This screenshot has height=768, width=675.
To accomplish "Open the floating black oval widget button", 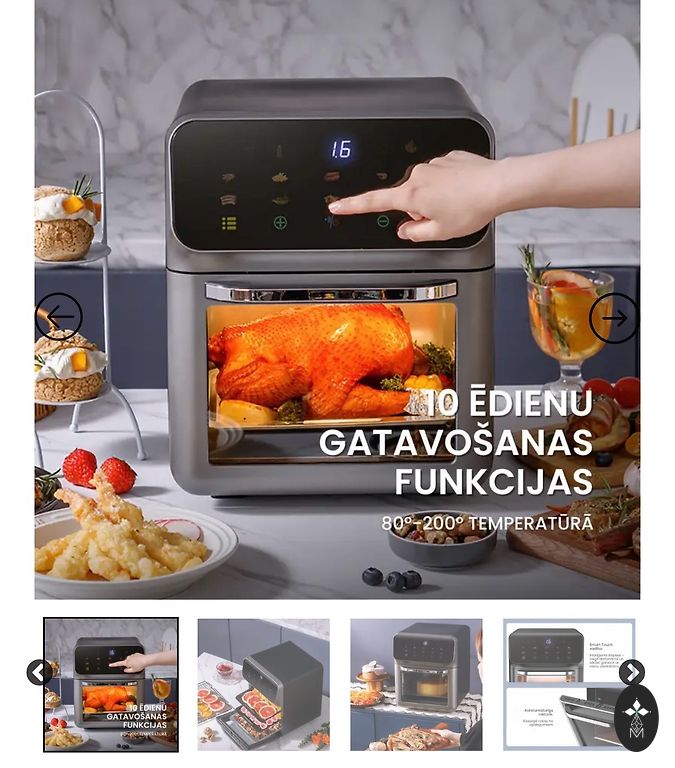I will point(636,718).
